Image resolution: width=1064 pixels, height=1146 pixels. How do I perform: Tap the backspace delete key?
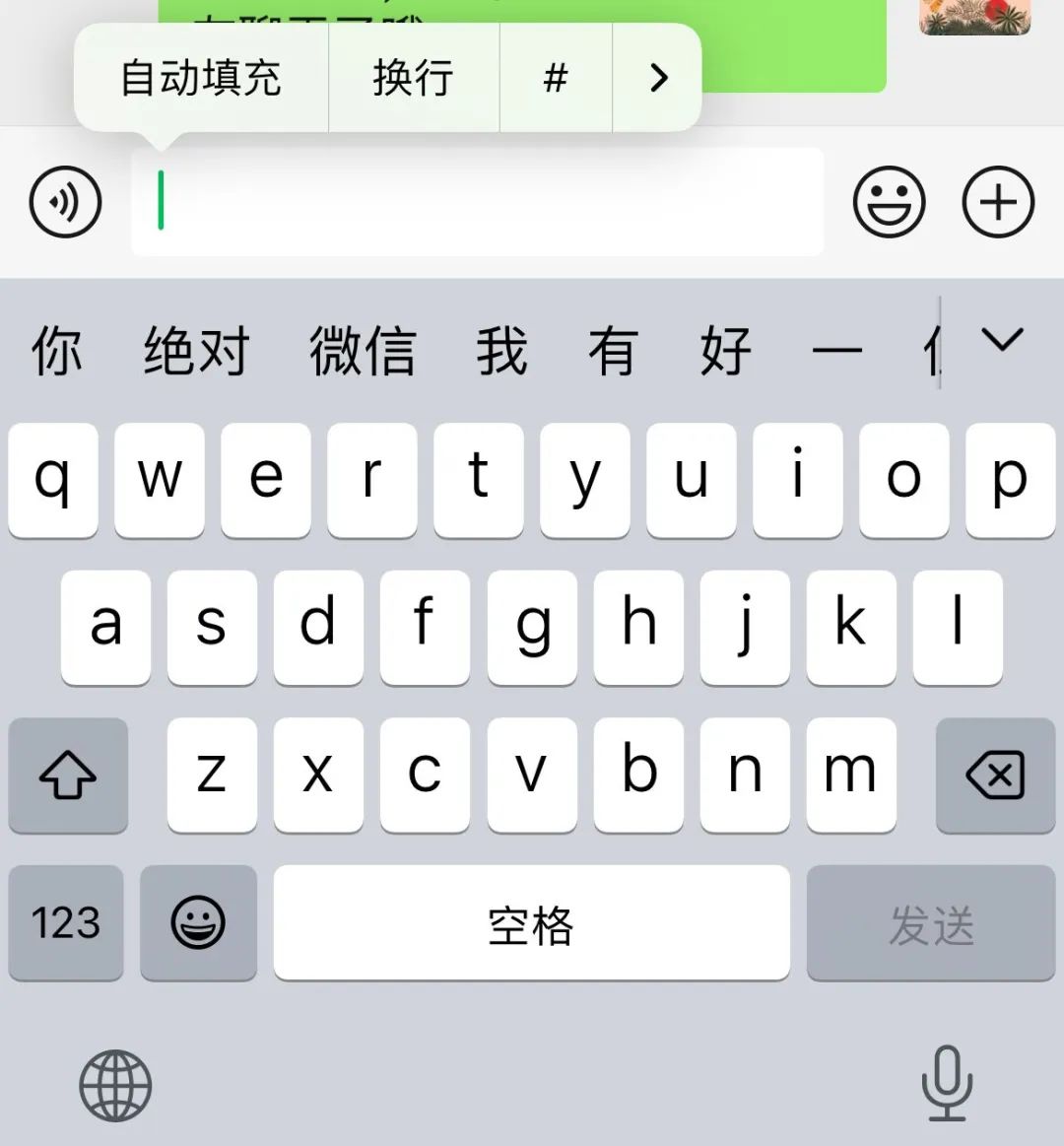995,775
